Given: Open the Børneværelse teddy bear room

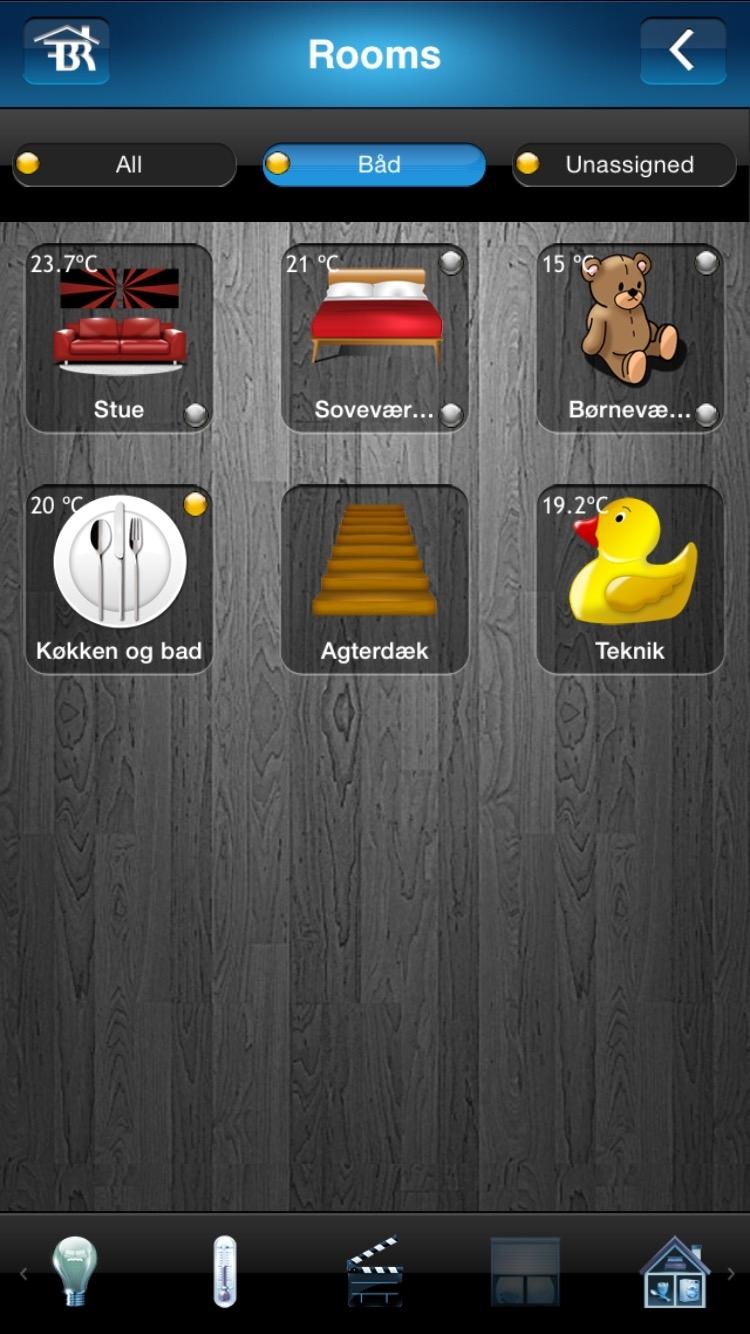Looking at the screenshot, I should tap(630, 338).
